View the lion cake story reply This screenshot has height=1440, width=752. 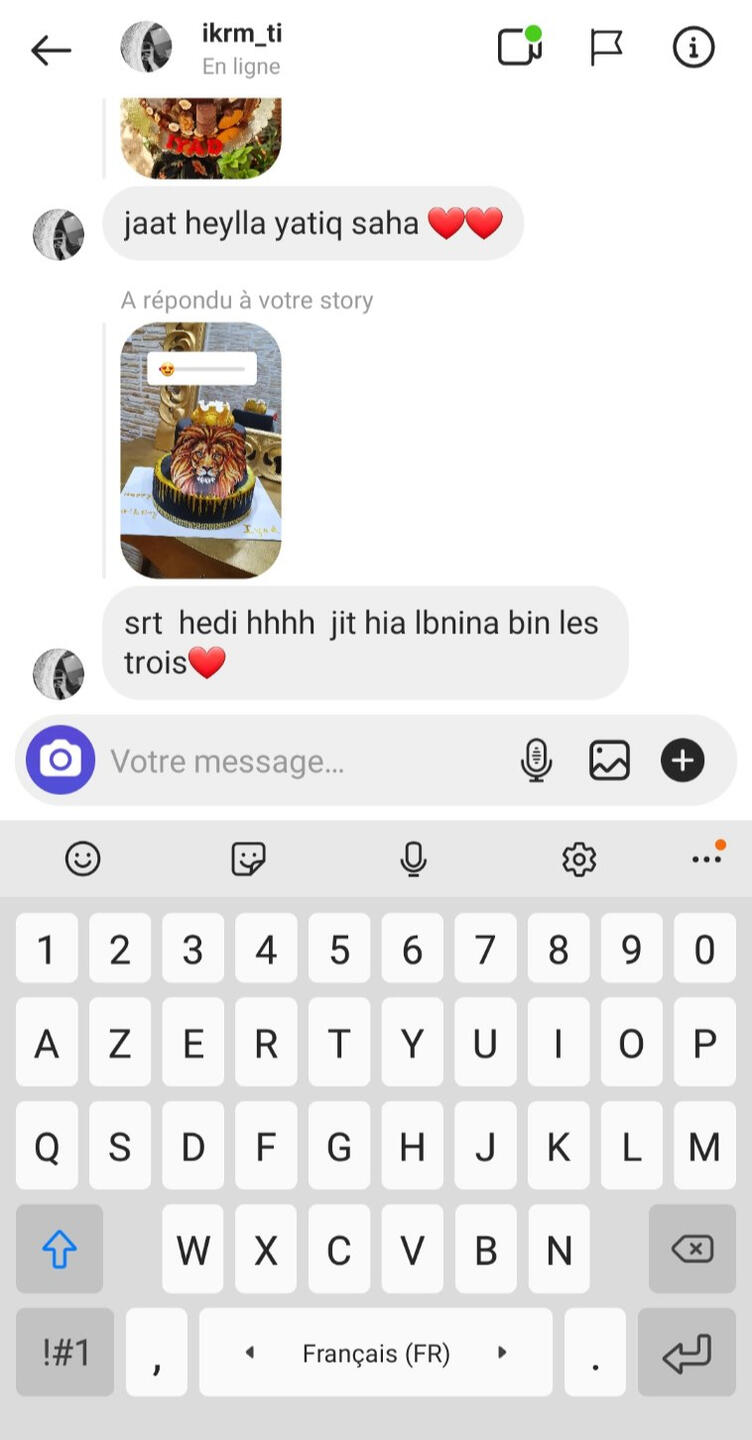click(201, 450)
